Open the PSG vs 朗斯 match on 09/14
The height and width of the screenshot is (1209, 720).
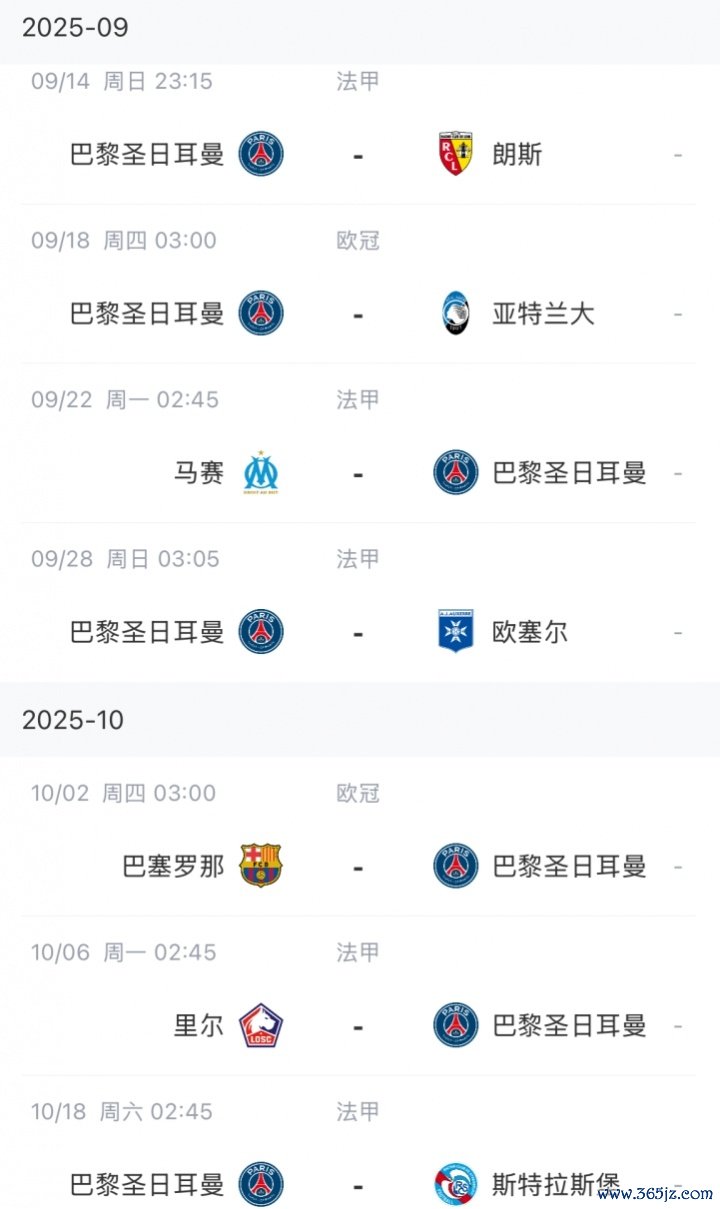tap(358, 155)
